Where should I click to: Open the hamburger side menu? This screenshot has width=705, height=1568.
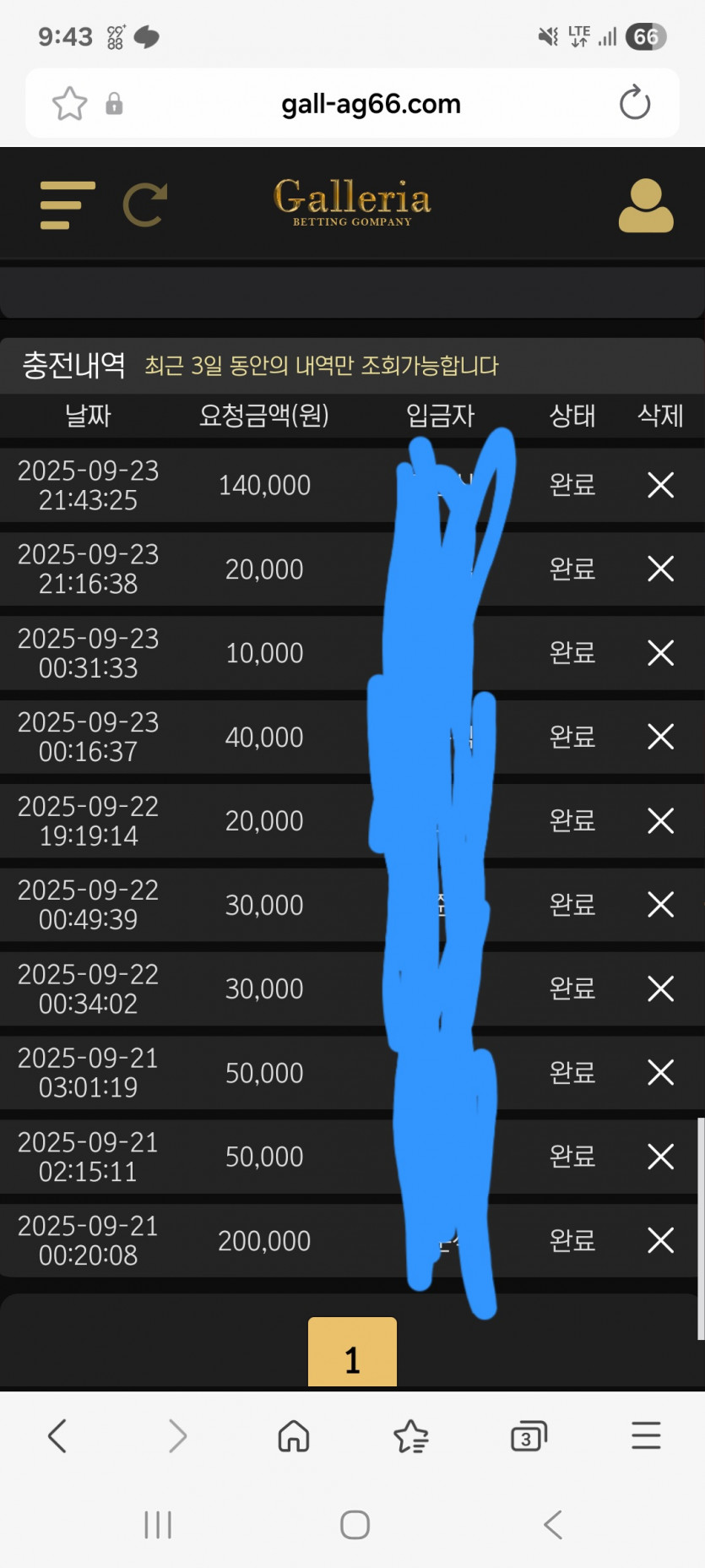pos(67,205)
